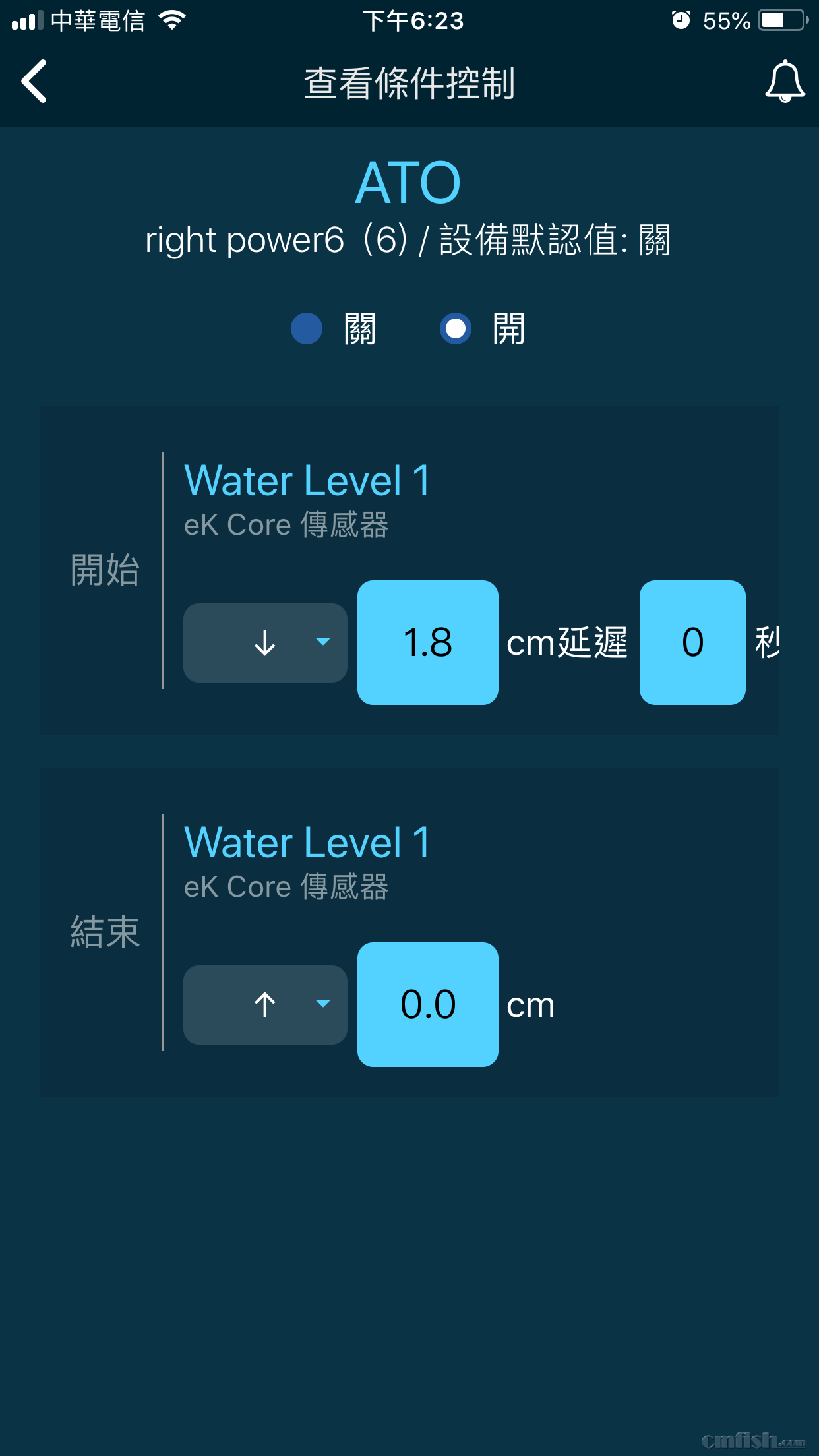The width and height of the screenshot is (819, 1456).
Task: Select the 關 (off) radio option
Action: coord(307,328)
